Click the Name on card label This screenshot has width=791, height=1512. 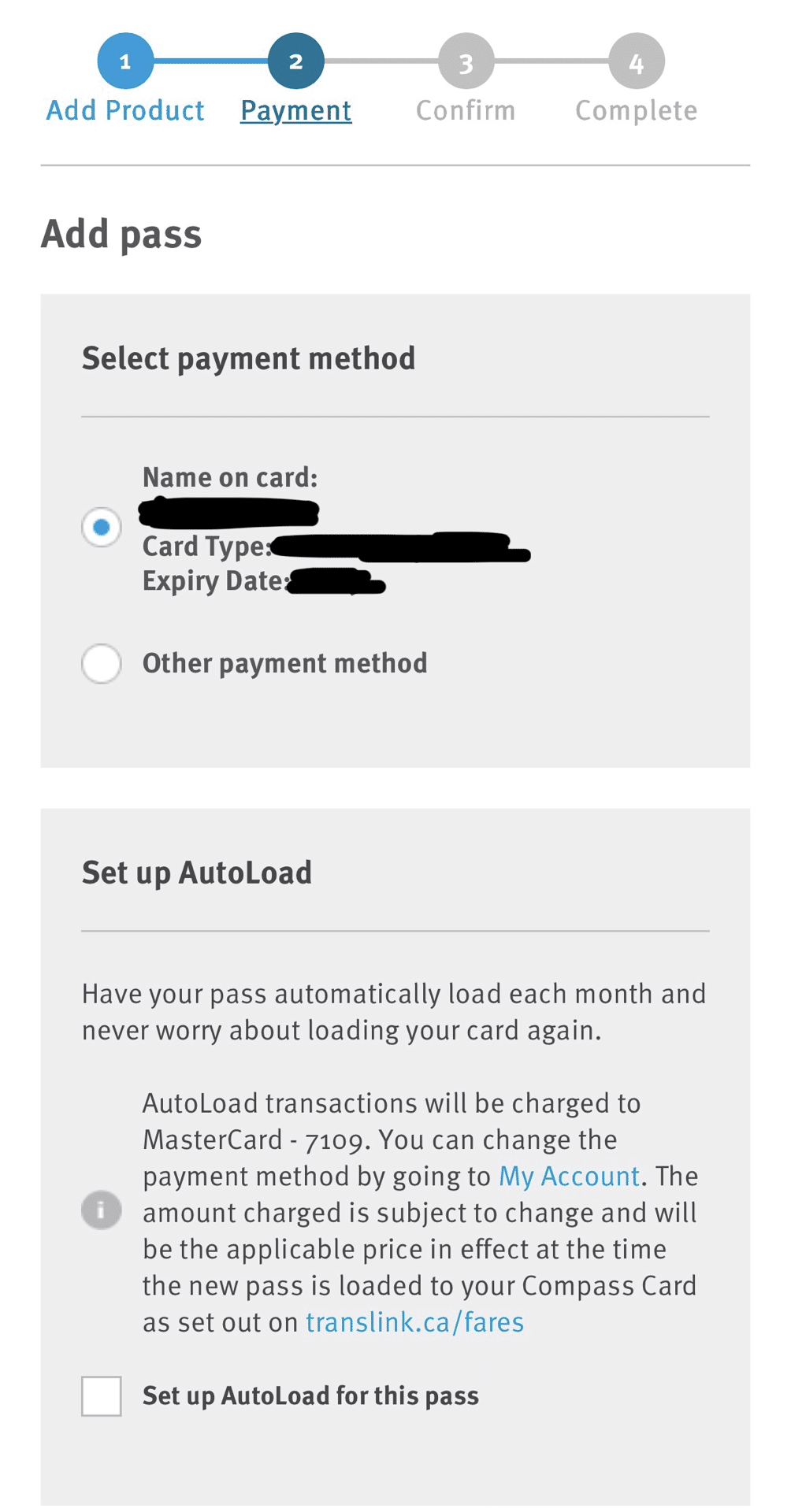tap(229, 476)
